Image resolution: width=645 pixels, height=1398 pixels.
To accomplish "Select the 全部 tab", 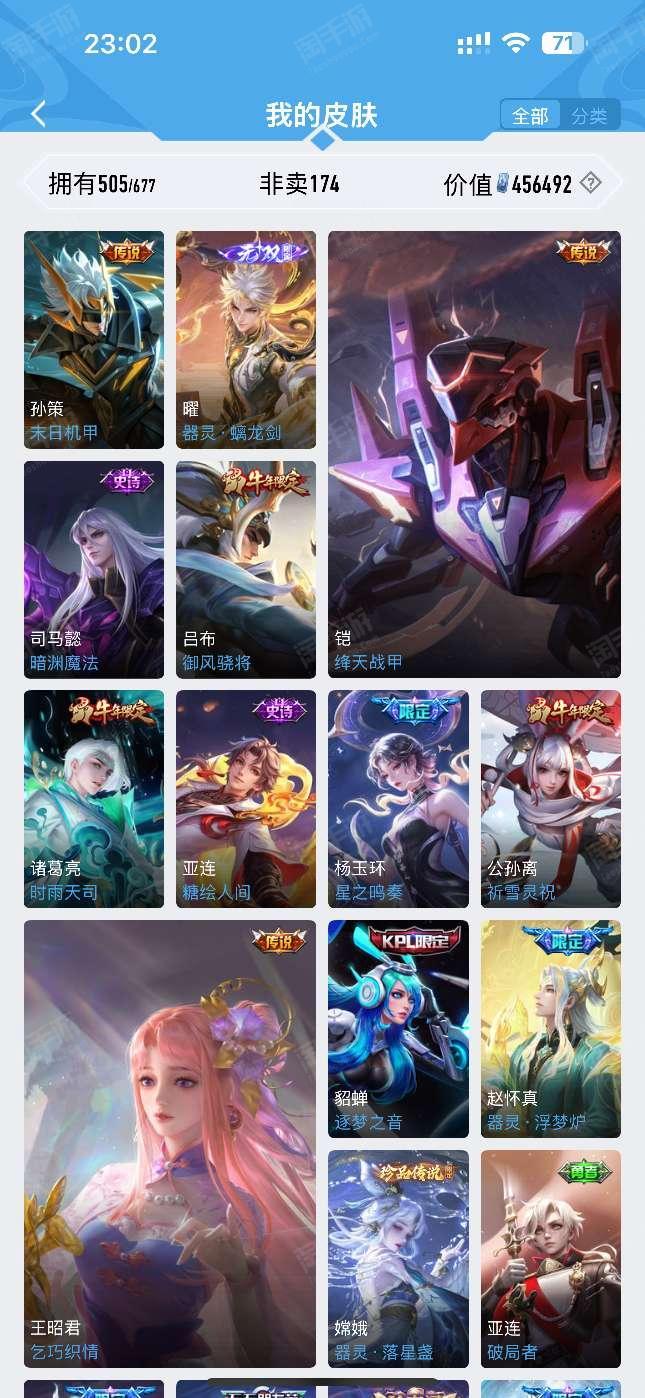I will [530, 116].
